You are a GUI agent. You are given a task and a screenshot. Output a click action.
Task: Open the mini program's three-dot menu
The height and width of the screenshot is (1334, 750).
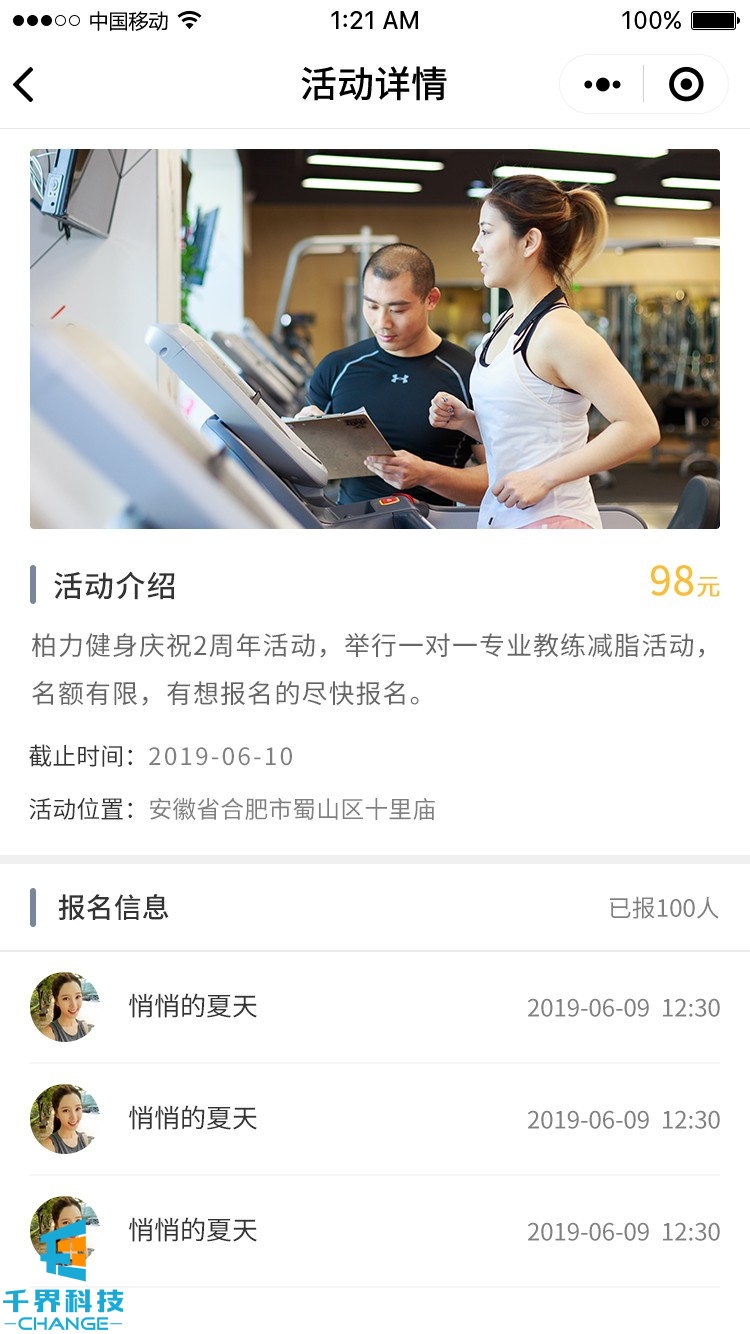601,85
